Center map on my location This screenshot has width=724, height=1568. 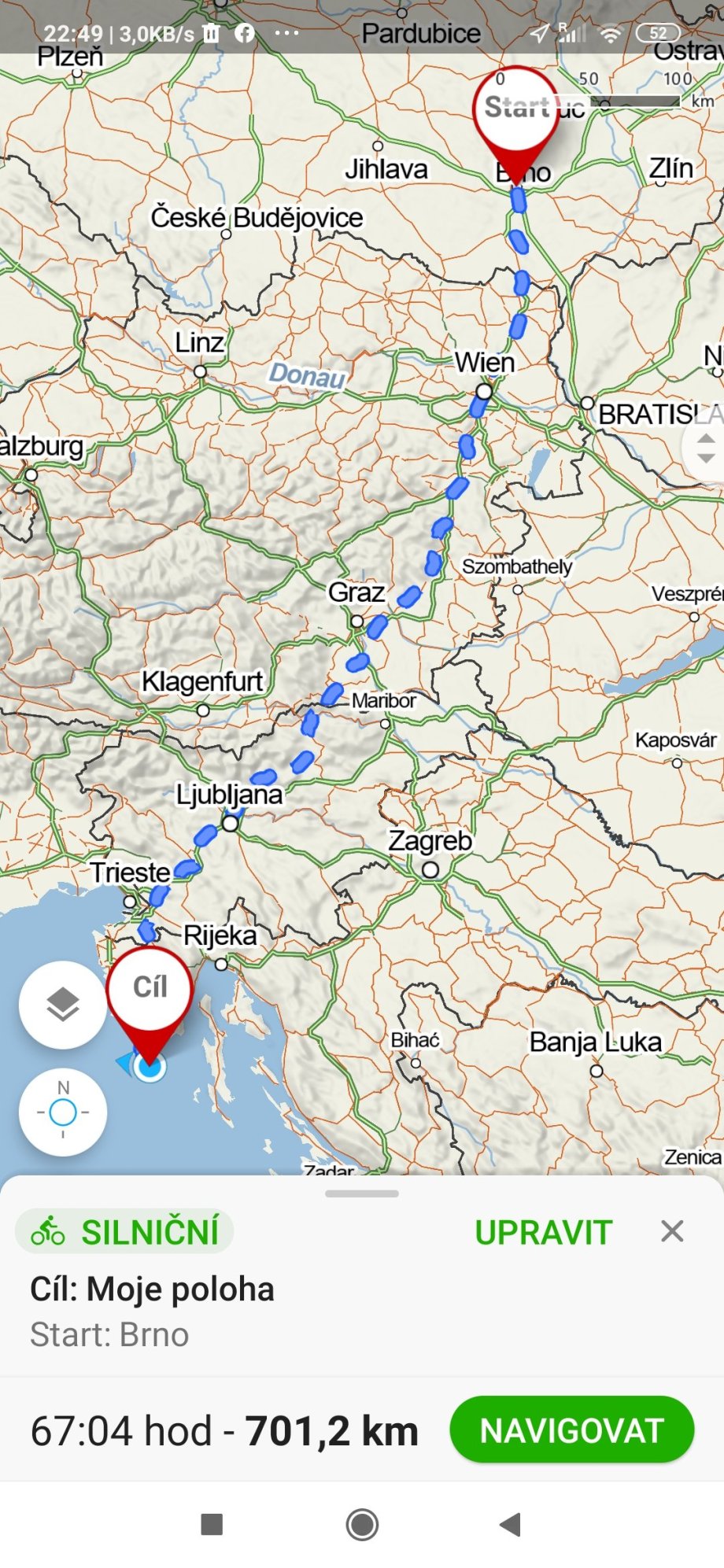coord(63,1112)
